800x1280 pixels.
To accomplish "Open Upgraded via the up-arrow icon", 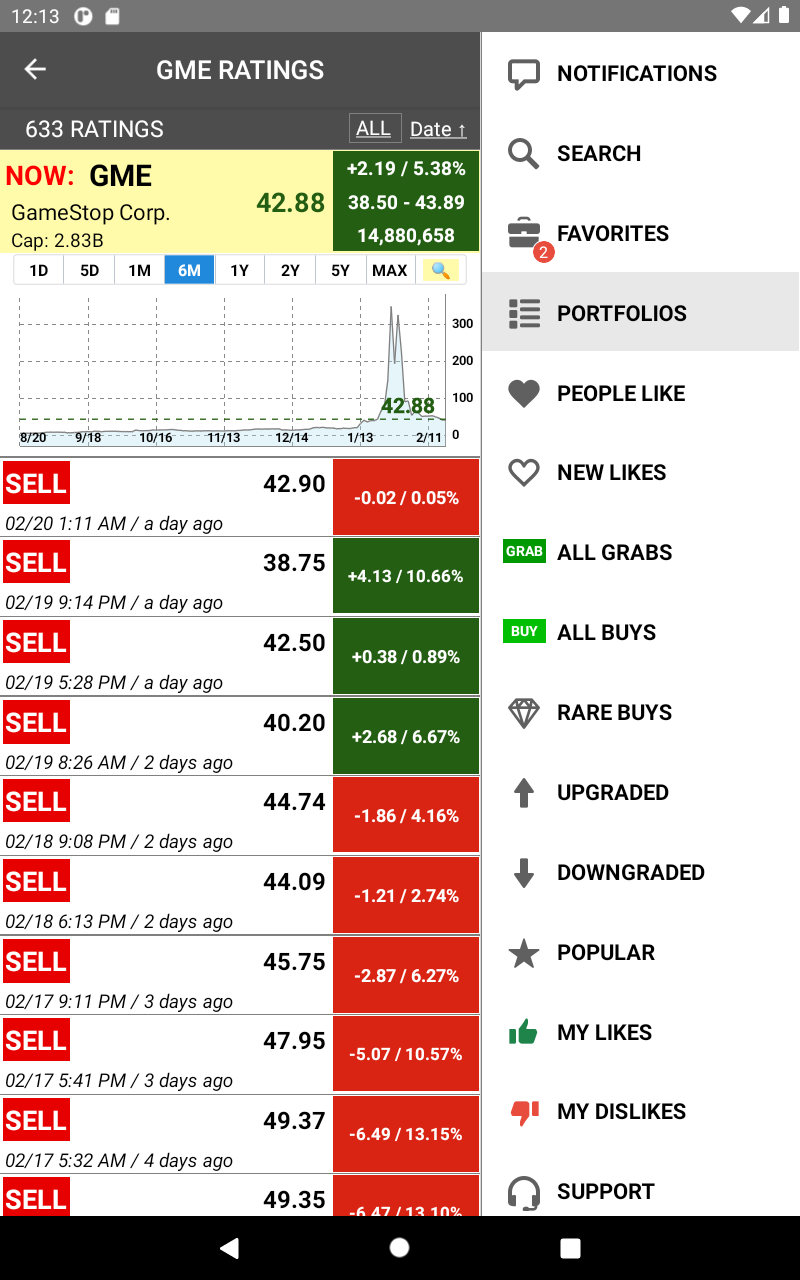I will 524,792.
